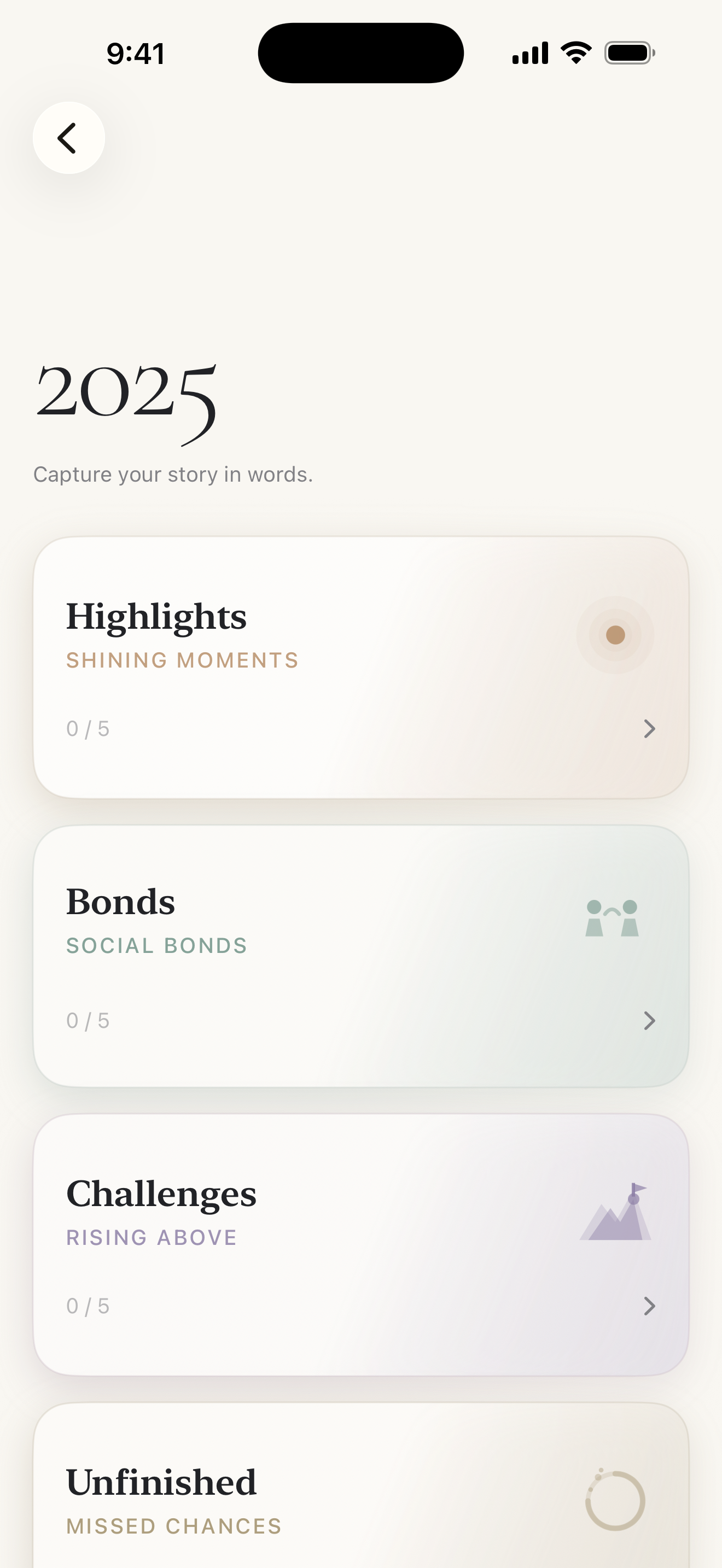Open the Highlights card
This screenshot has height=1568, width=722.
360,667
